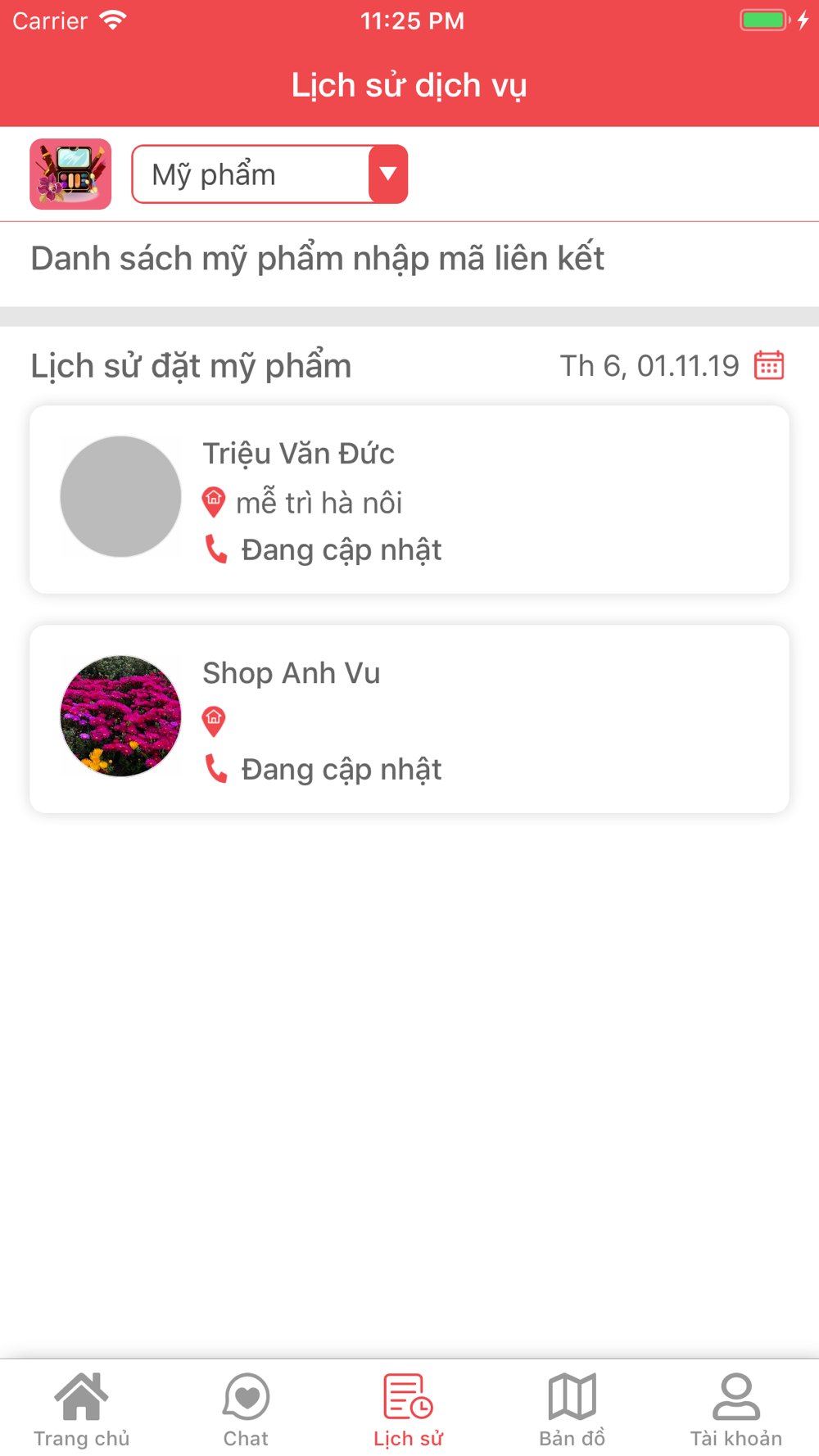
Task: Expand the Mỹ phẩm category dropdown
Action: point(269,174)
